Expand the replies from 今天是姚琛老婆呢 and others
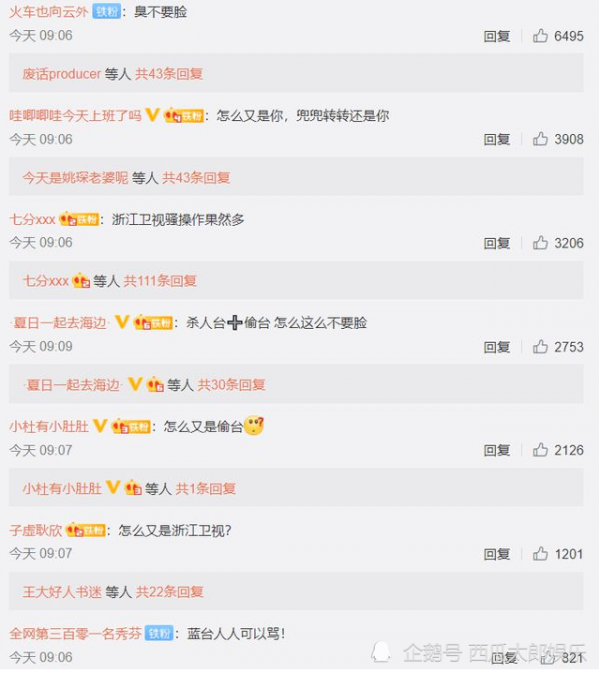The height and width of the screenshot is (673, 600). 197,178
